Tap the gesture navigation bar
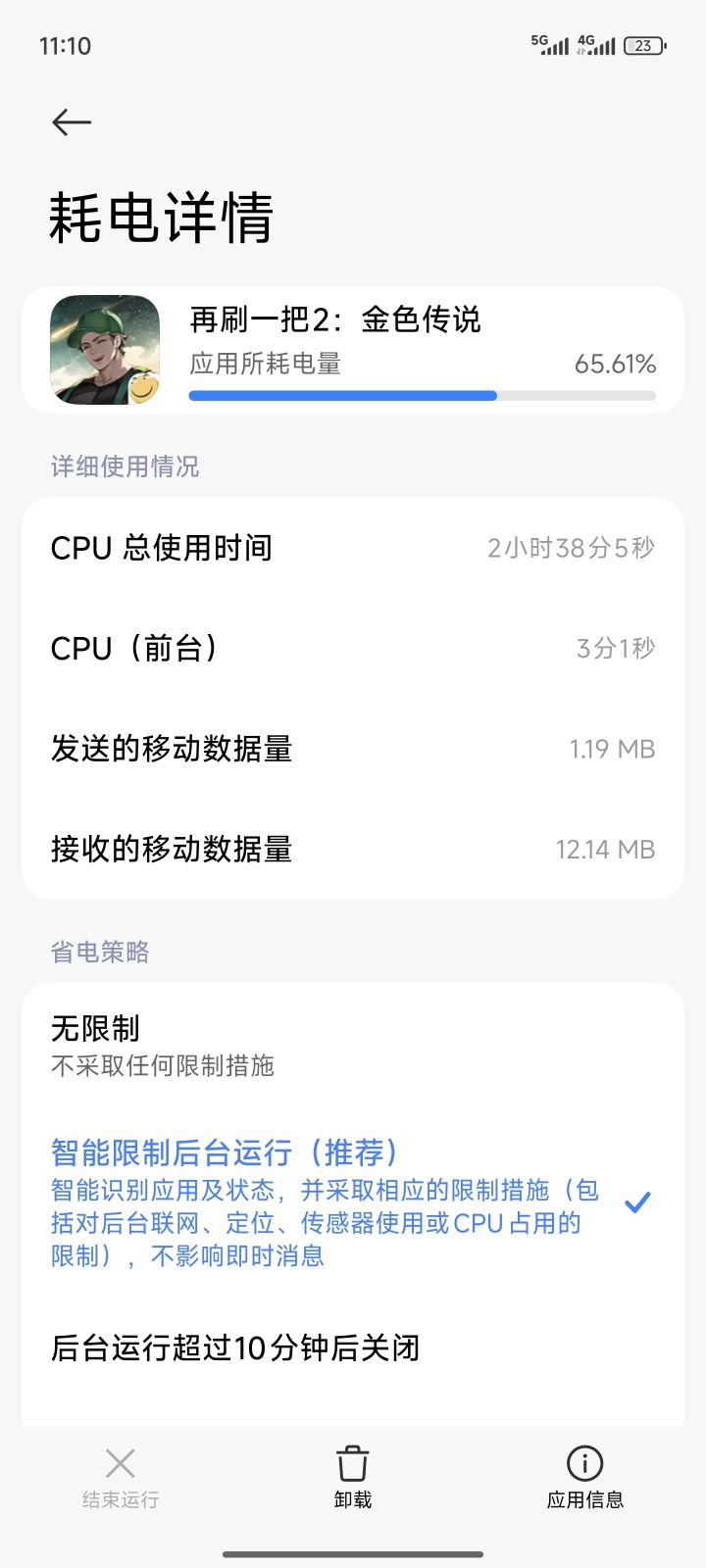The width and height of the screenshot is (706, 1568). [353, 1552]
